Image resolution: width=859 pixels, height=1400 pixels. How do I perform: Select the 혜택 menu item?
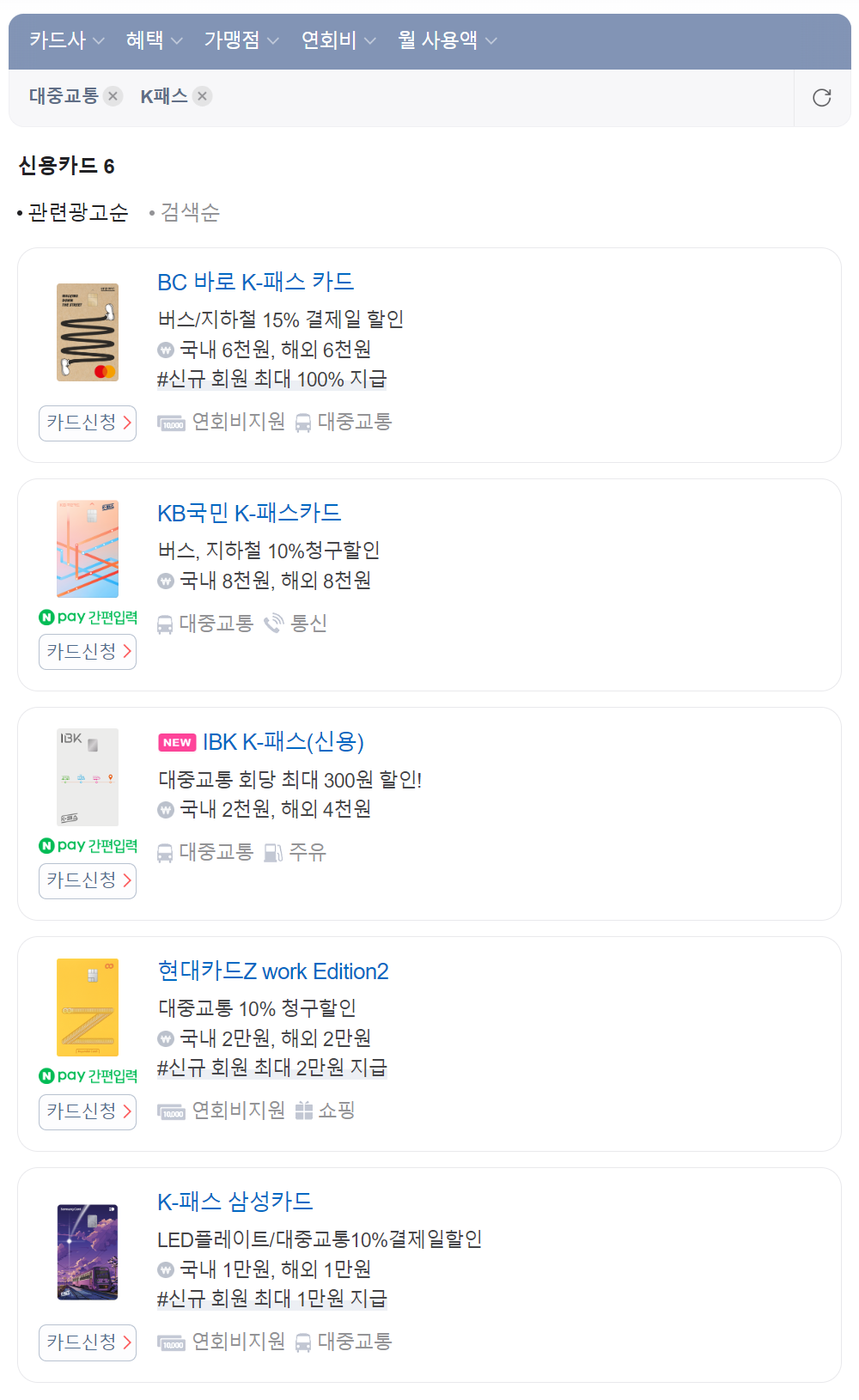click(x=152, y=40)
